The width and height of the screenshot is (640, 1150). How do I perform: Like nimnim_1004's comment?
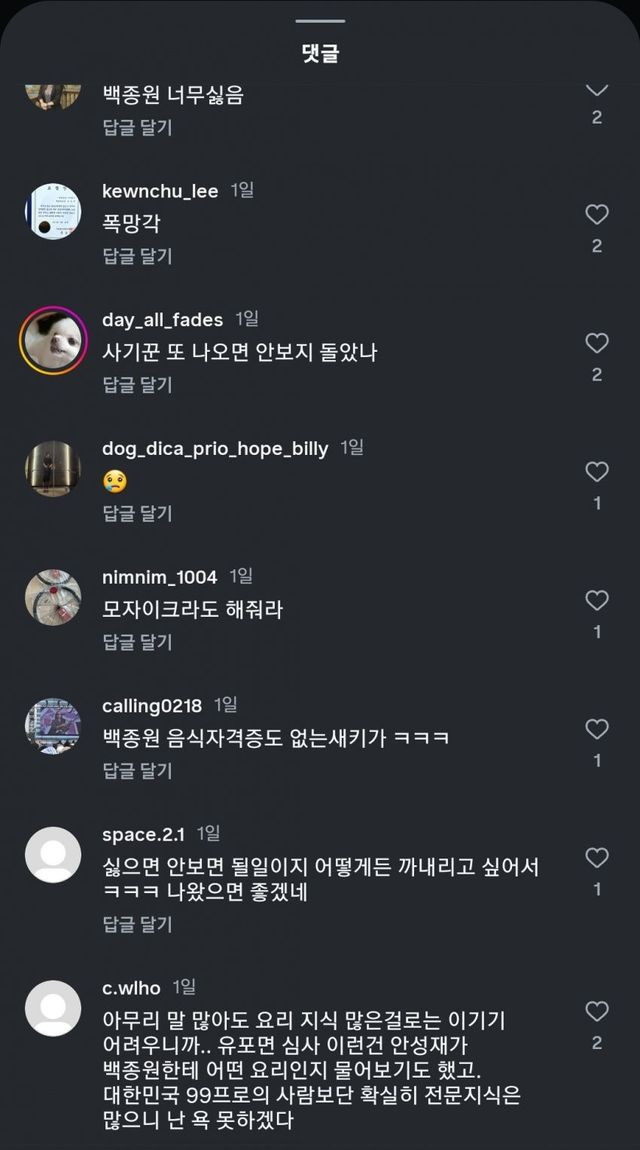[x=597, y=601]
